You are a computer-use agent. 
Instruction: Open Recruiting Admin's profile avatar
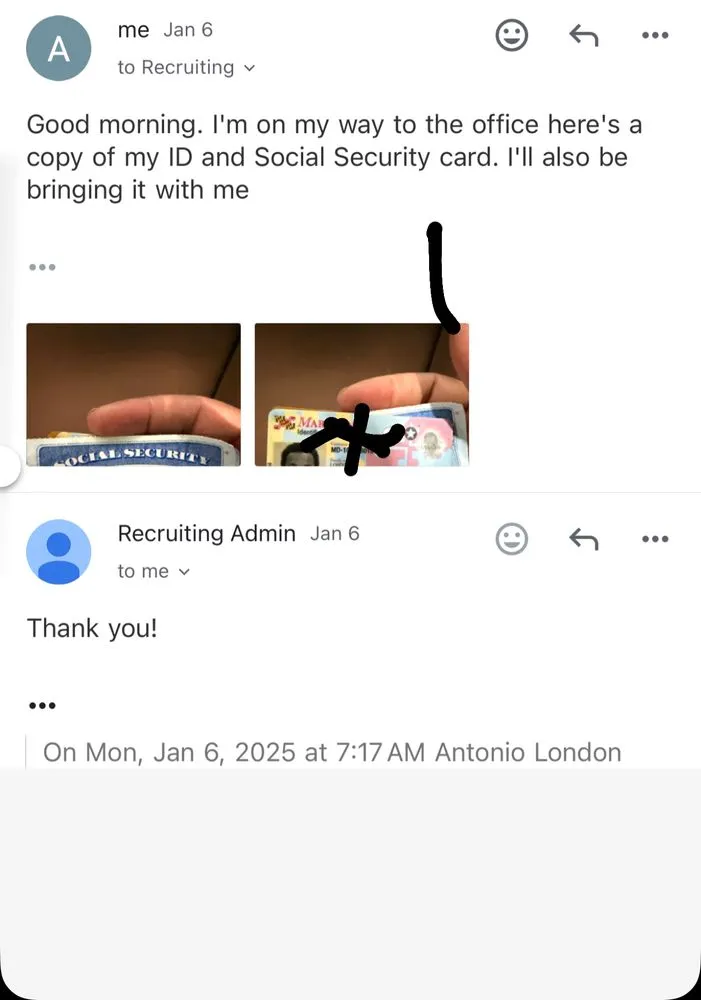click(58, 551)
